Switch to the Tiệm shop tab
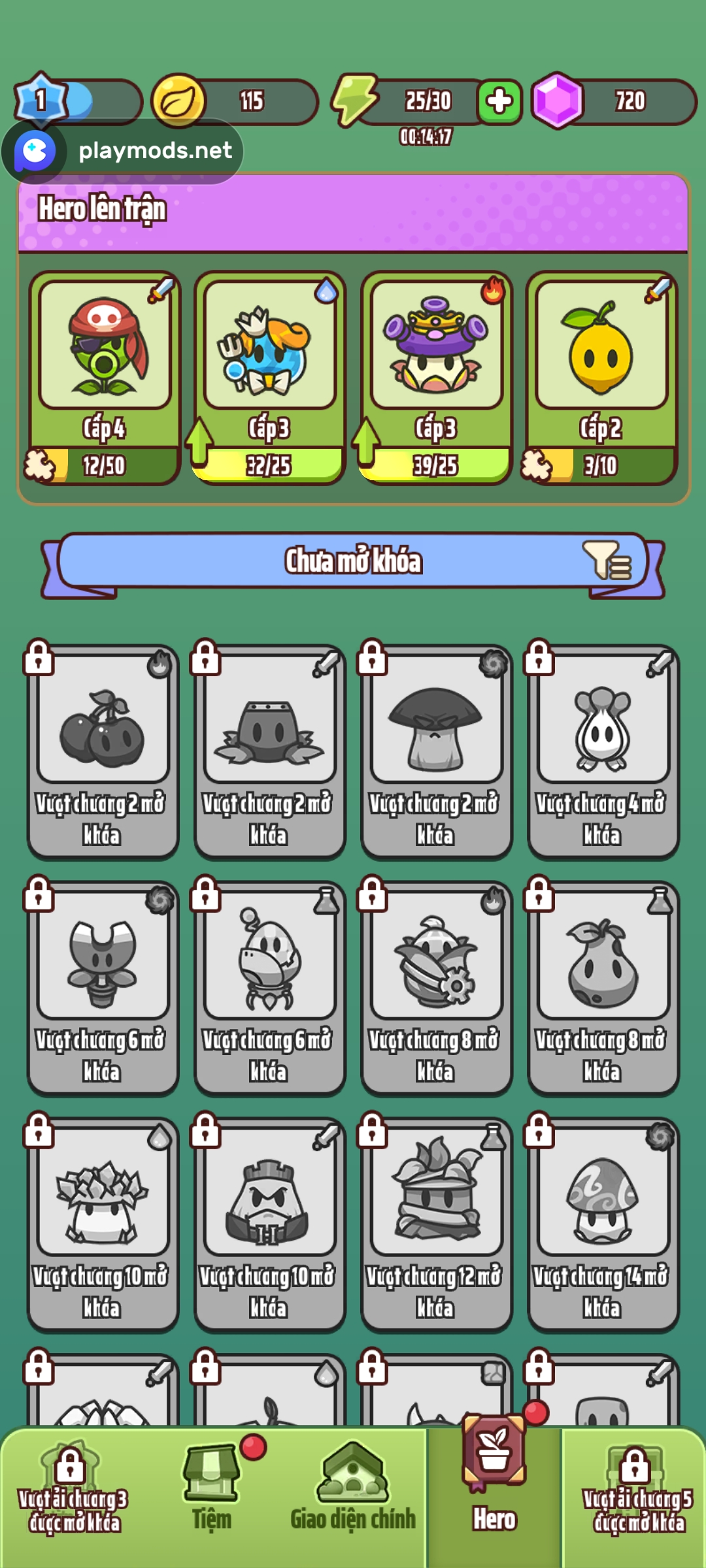The width and height of the screenshot is (706, 1568). pyautogui.click(x=212, y=1496)
